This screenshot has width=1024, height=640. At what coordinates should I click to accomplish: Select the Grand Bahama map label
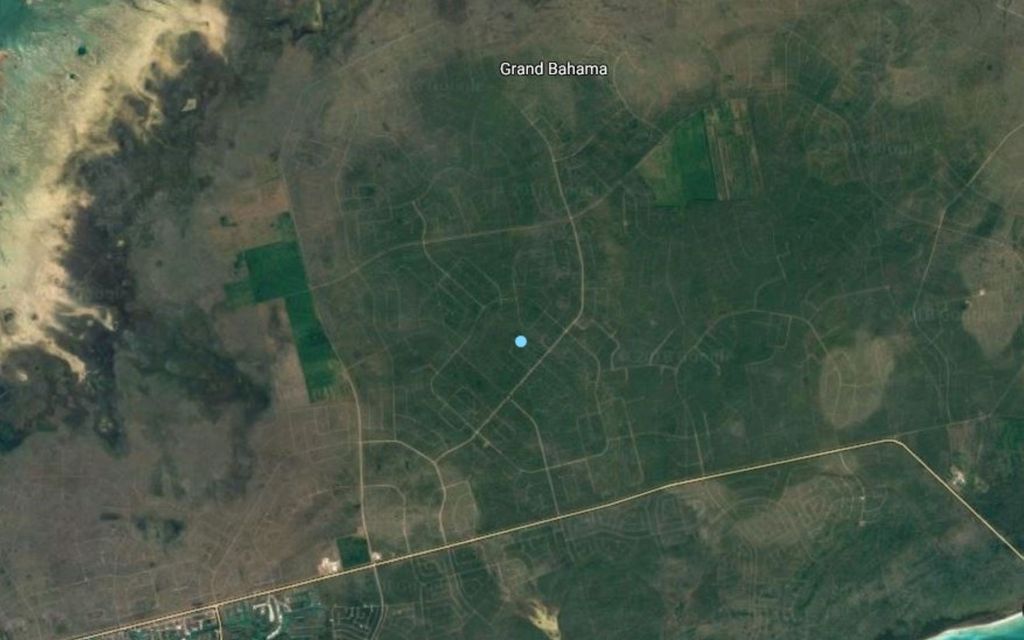coord(553,69)
